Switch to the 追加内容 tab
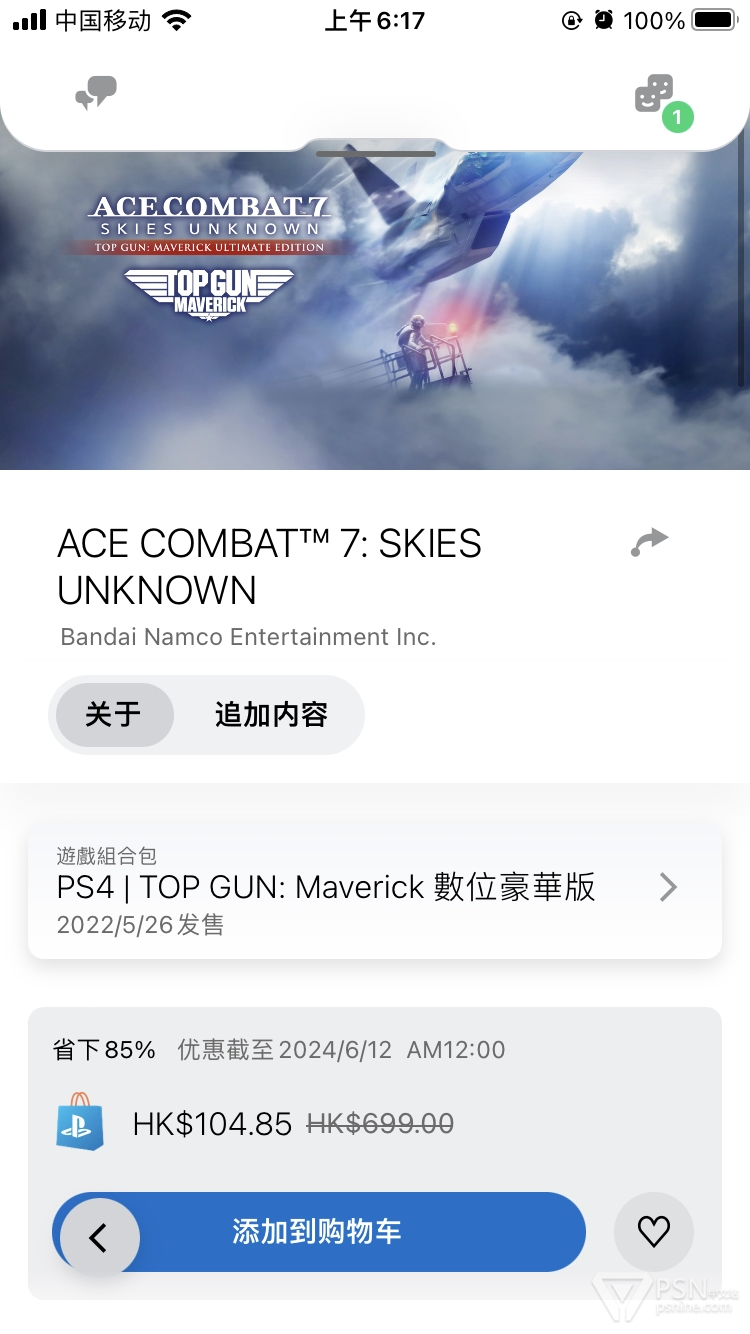The height and width of the screenshot is (1334, 750). tap(271, 715)
